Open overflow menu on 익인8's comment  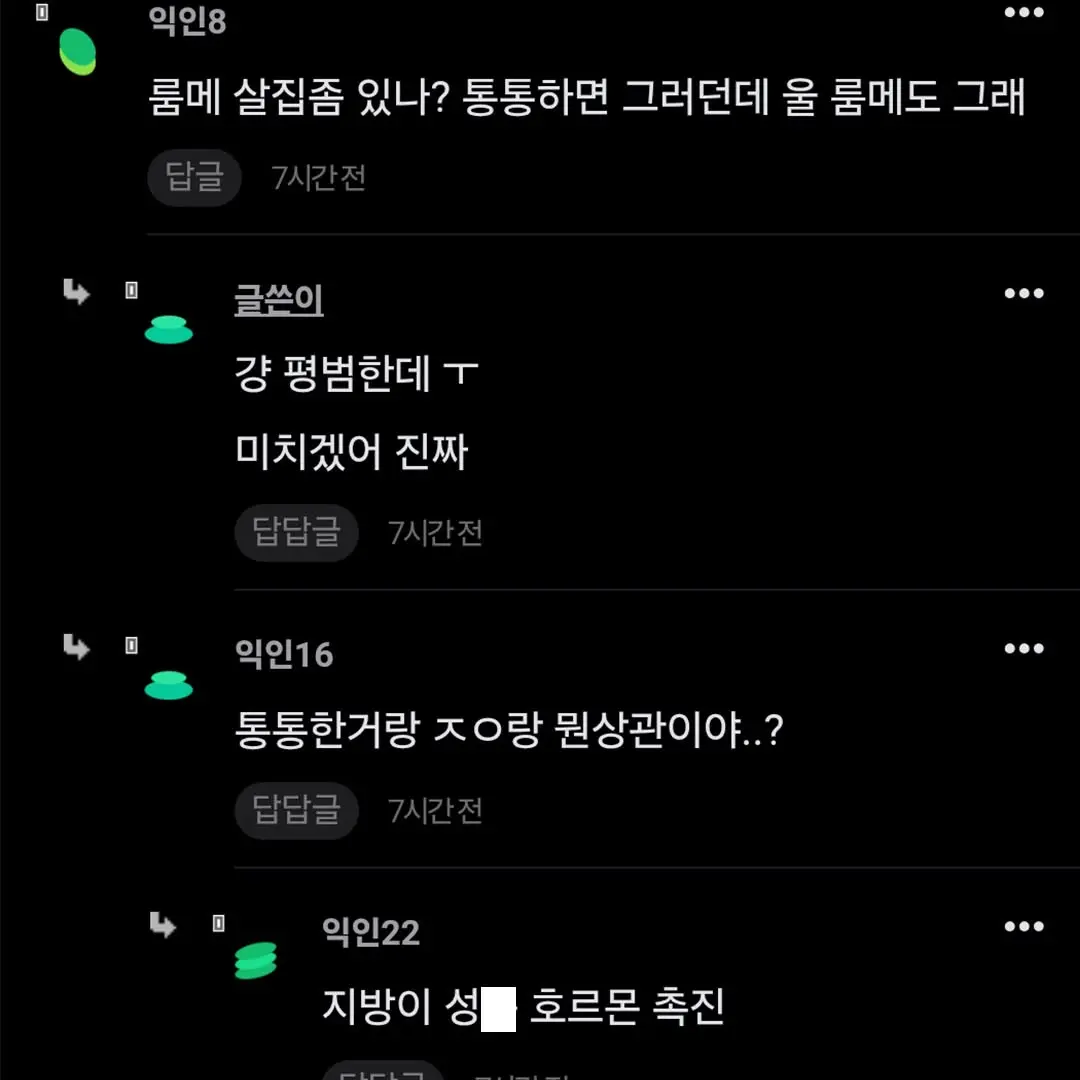click(1023, 13)
